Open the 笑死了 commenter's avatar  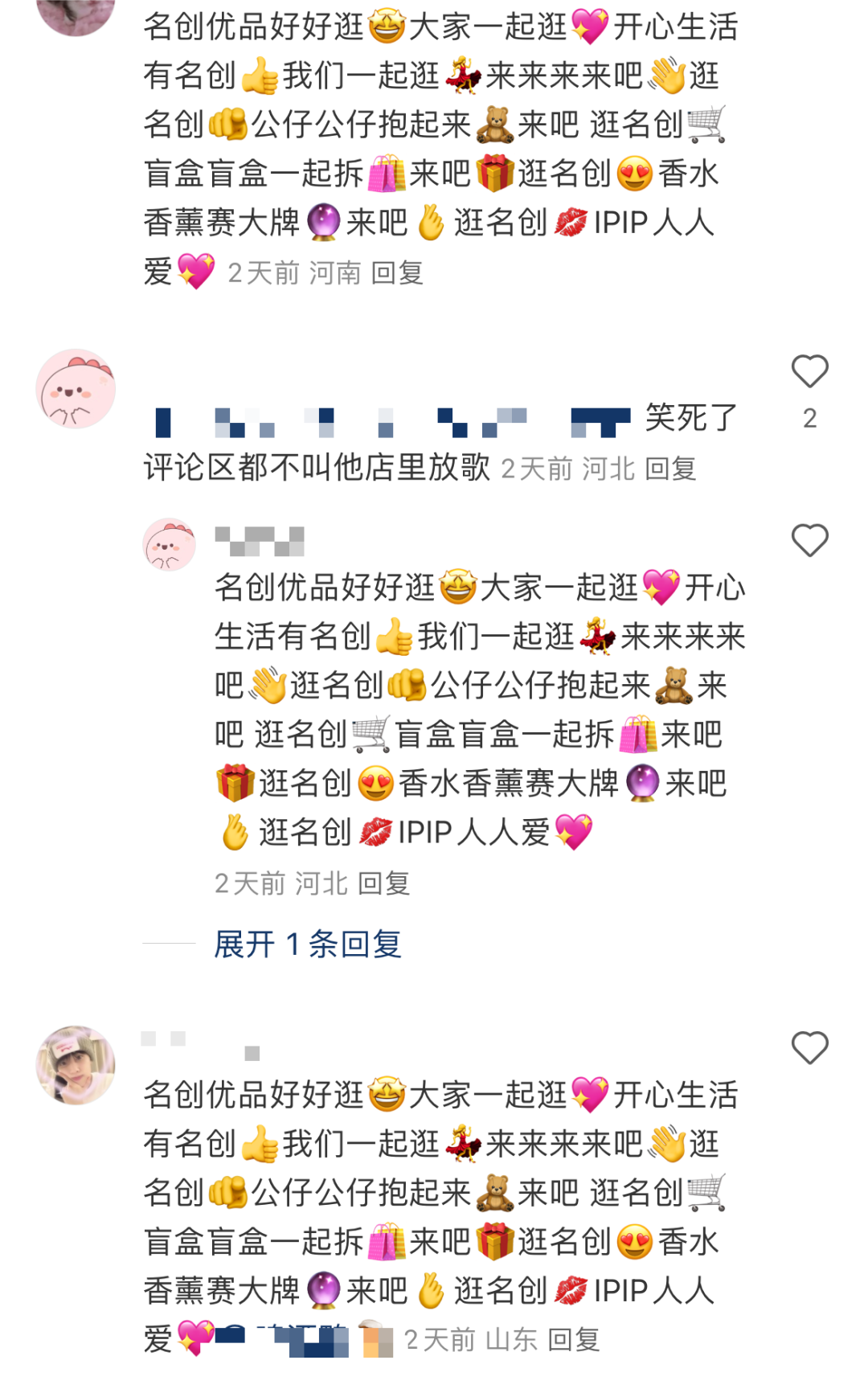(76, 388)
